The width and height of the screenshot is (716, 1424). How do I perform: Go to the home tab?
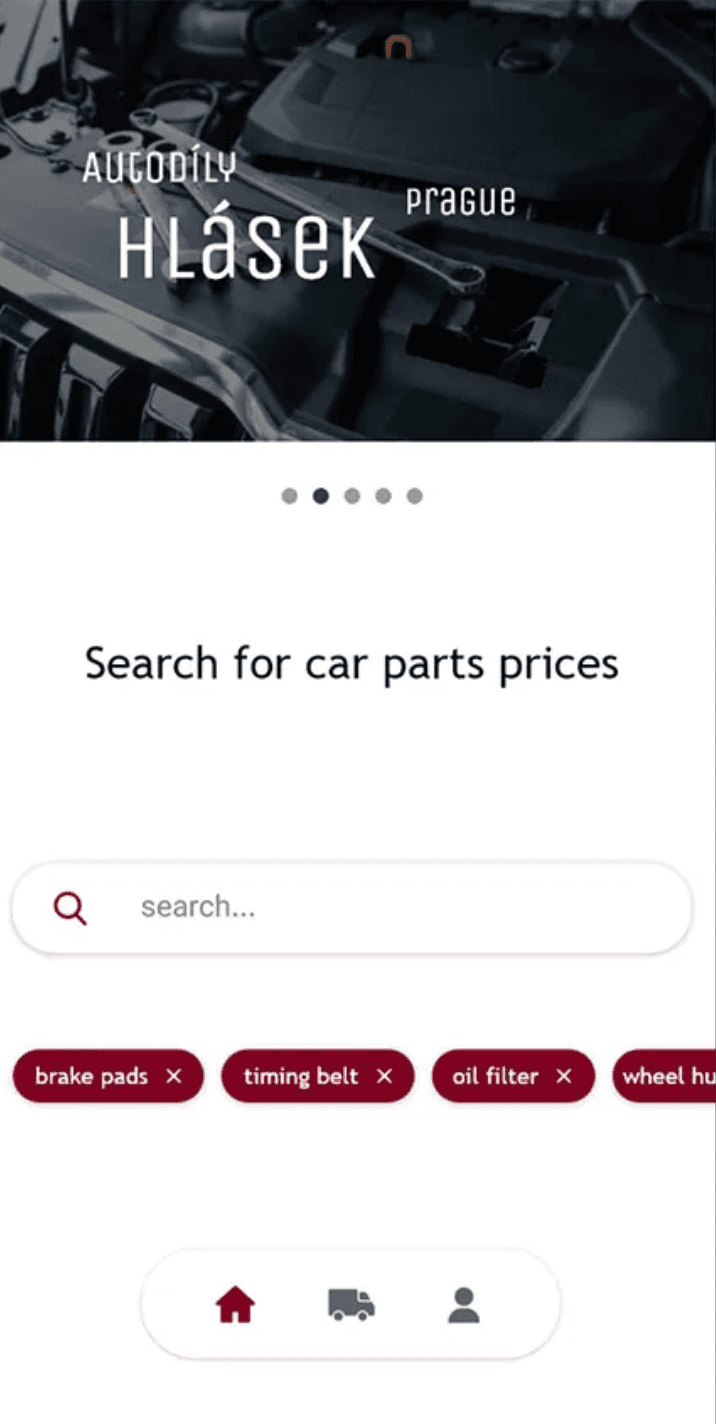point(236,1305)
